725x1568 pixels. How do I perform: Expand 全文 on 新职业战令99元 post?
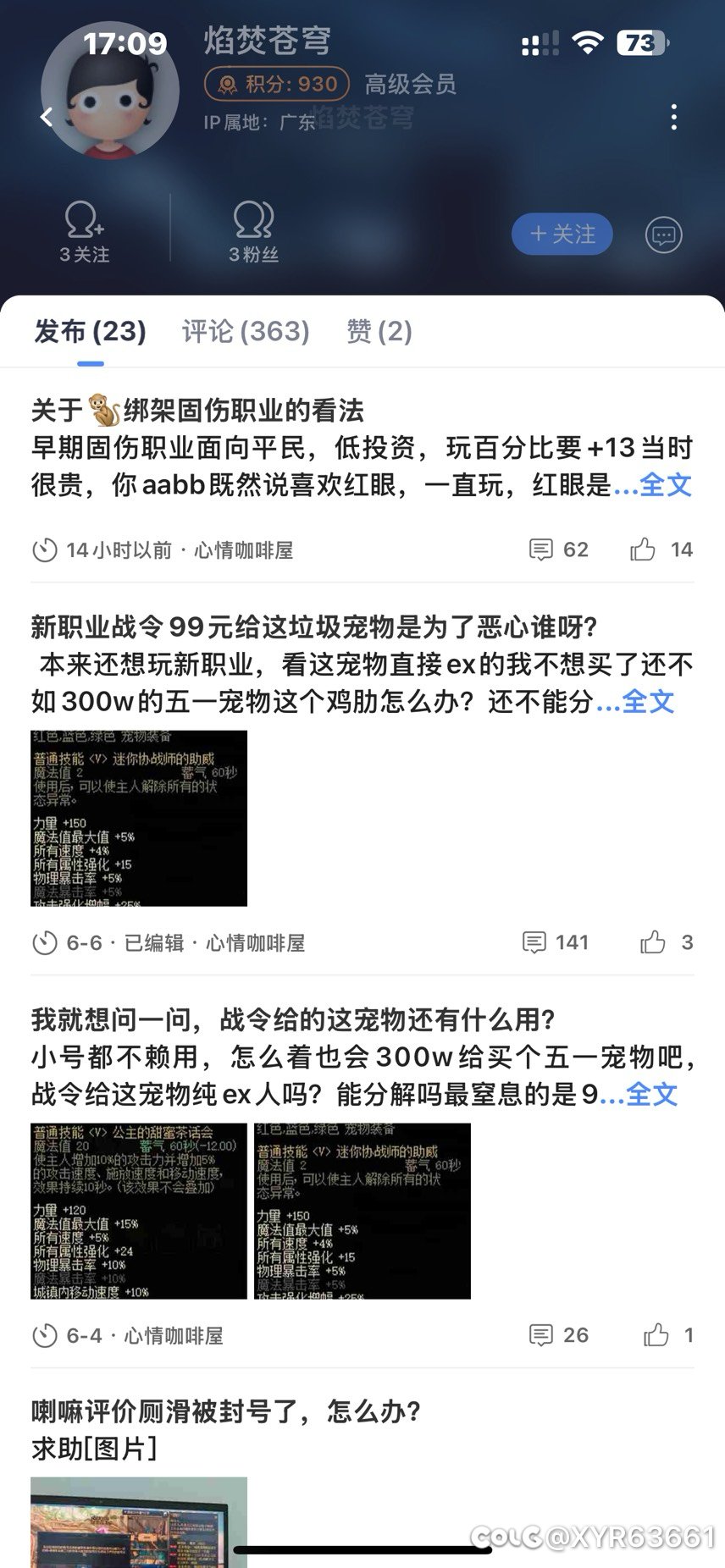coord(648,702)
